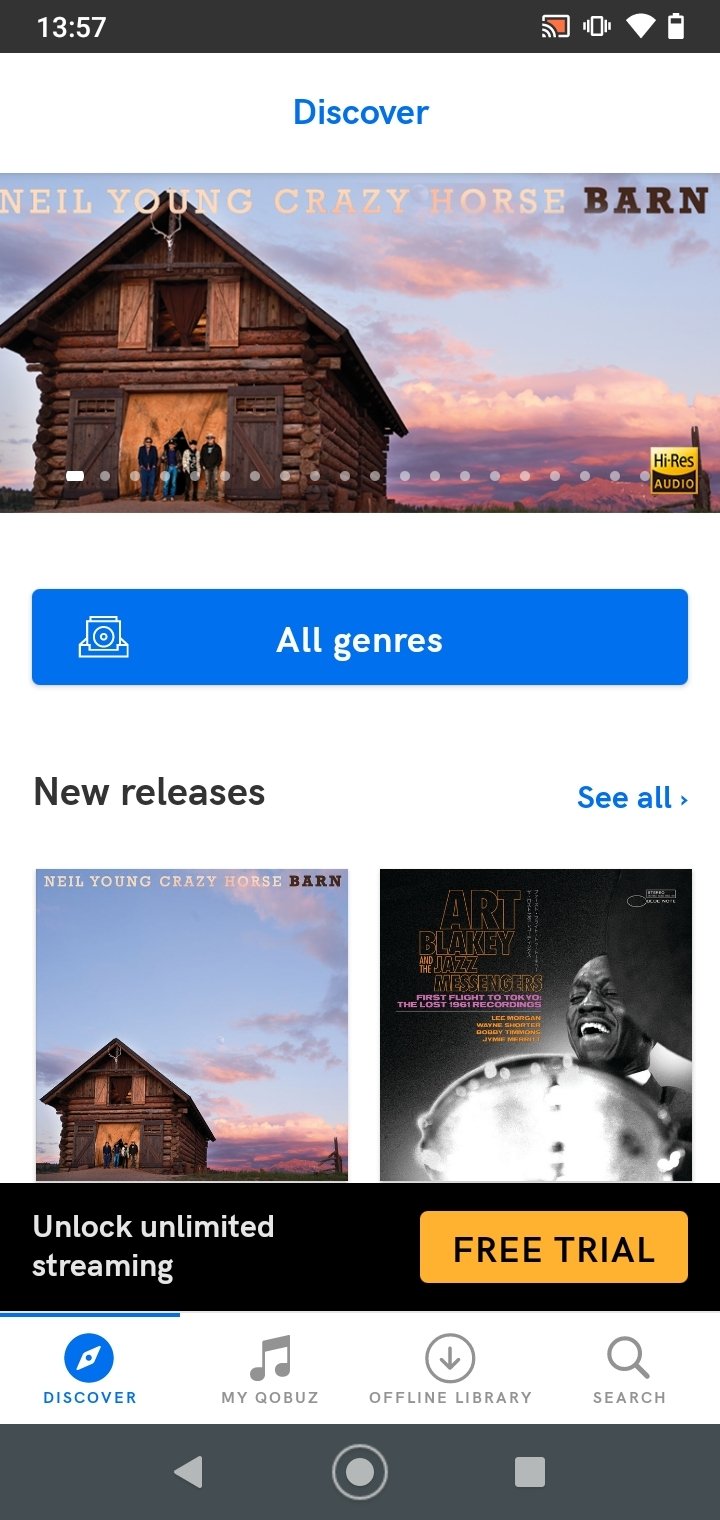Go to the Offline Library tab
Image resolution: width=720 pixels, height=1520 pixels.
[x=450, y=1369]
